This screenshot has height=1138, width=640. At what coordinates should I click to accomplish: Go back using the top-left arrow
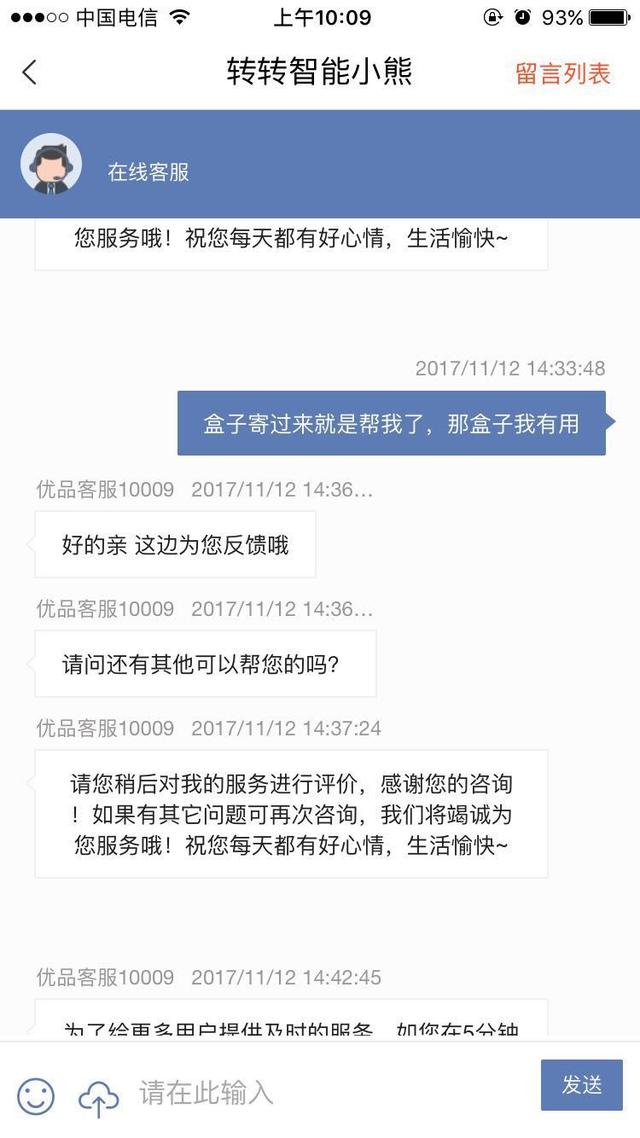(x=29, y=73)
